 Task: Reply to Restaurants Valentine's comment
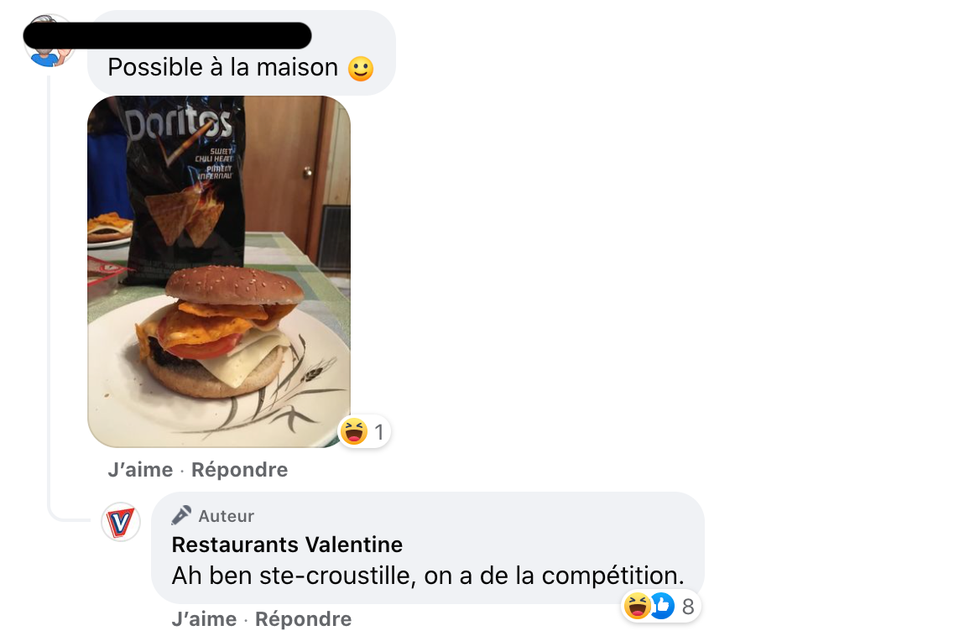tap(303, 619)
